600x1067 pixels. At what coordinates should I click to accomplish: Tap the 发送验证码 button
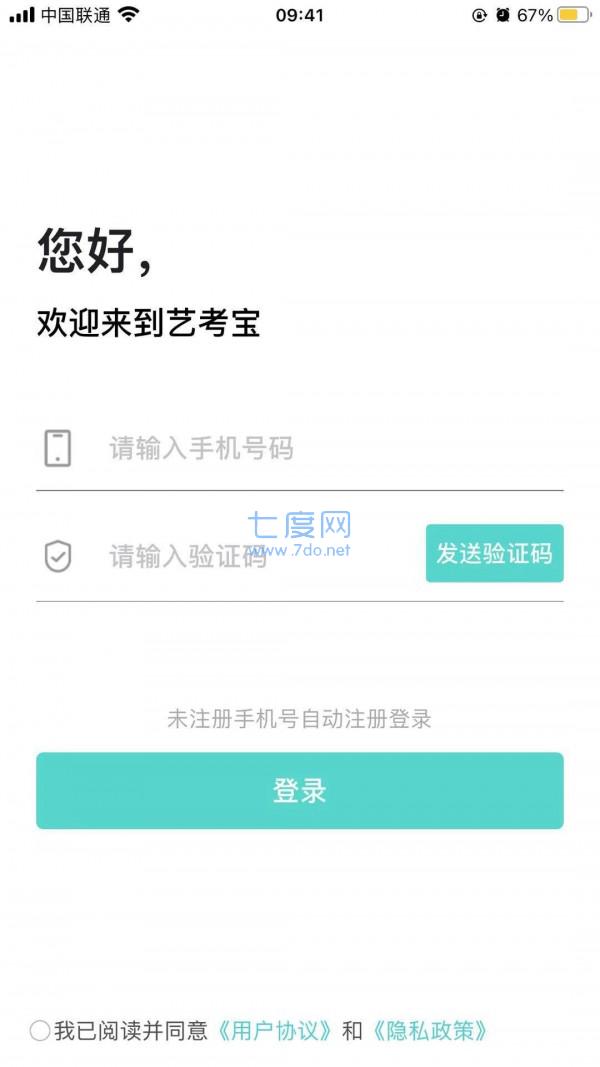(494, 553)
